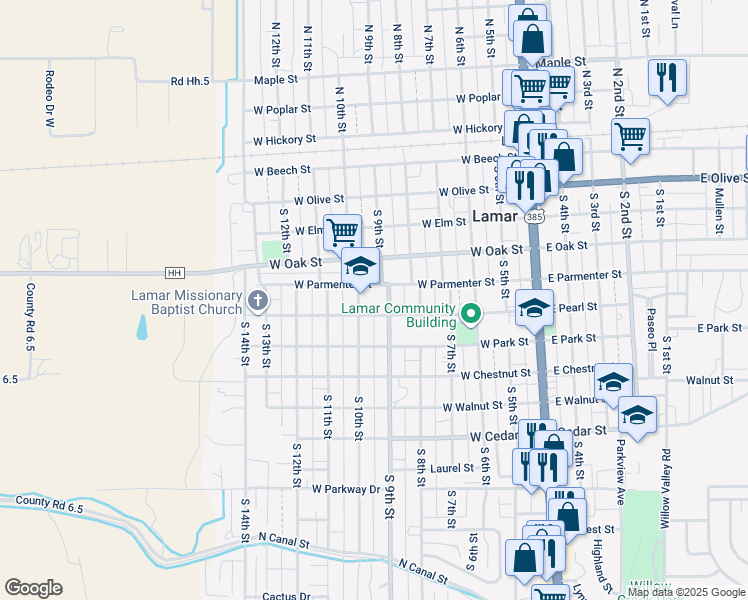Tap the school marker near E Pearl St
Viewport: 748px width, 600px height.
pos(534,308)
